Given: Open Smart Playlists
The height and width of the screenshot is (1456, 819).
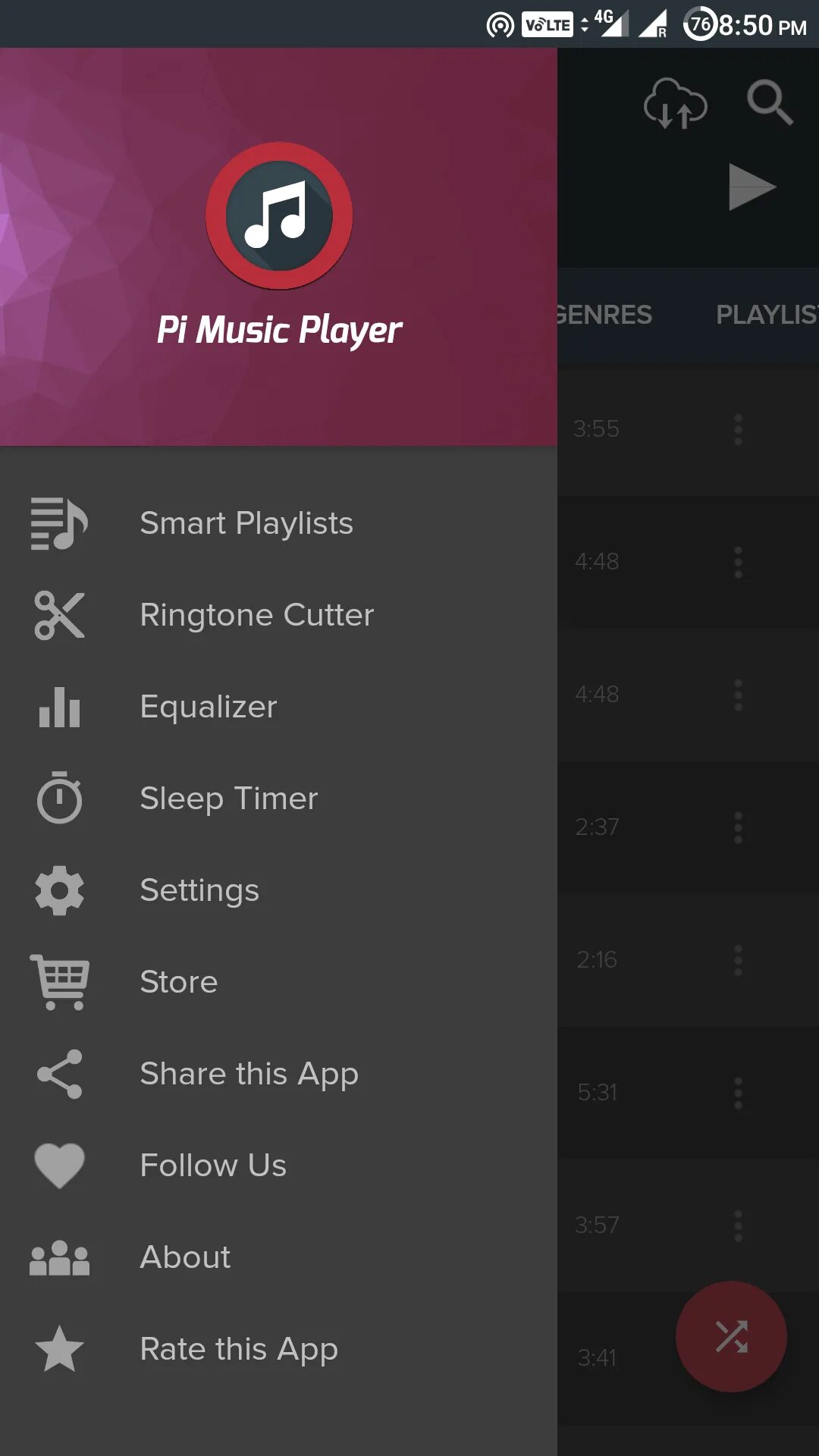Looking at the screenshot, I should 246,523.
